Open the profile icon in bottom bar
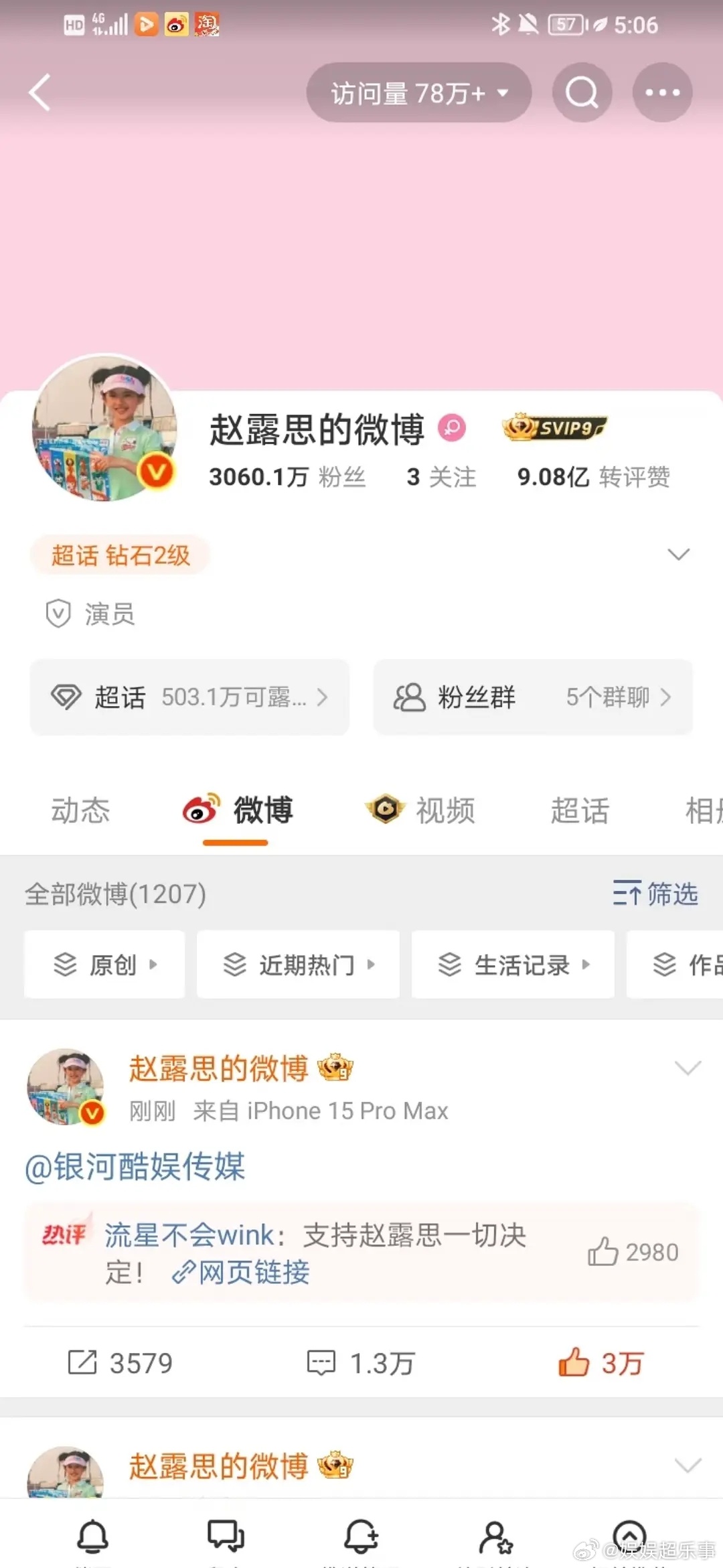This screenshot has height=1568, width=723. 495,1534
